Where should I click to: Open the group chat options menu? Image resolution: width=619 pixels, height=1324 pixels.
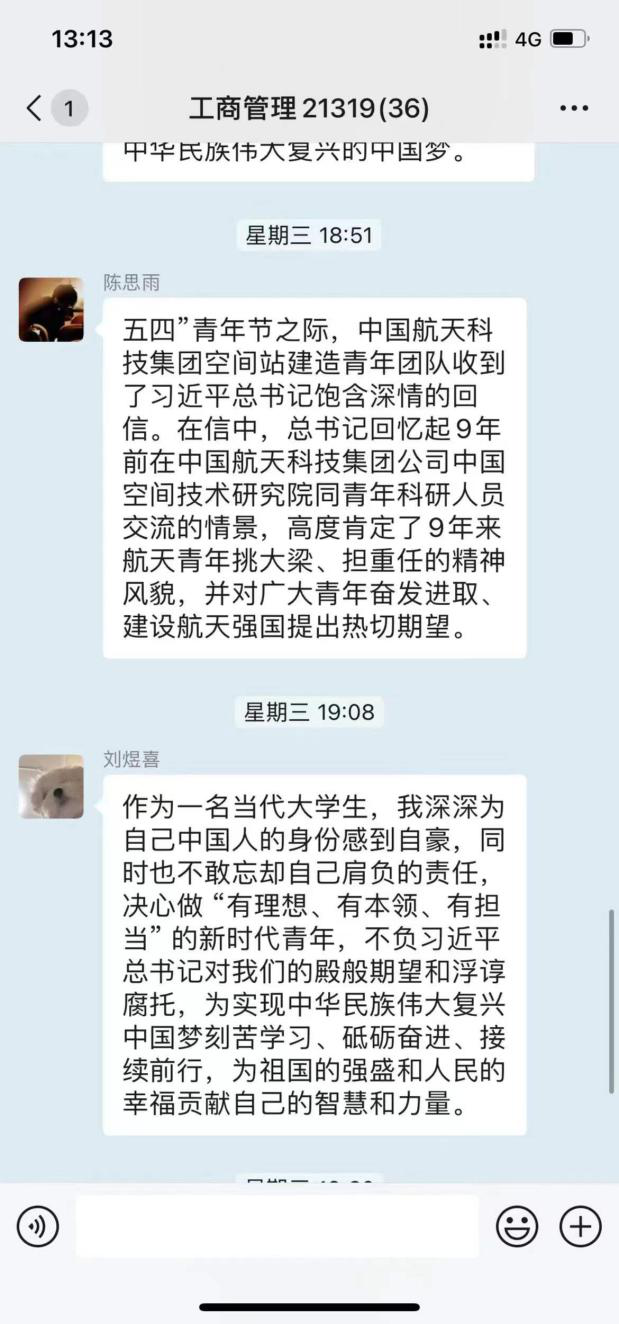(574, 108)
